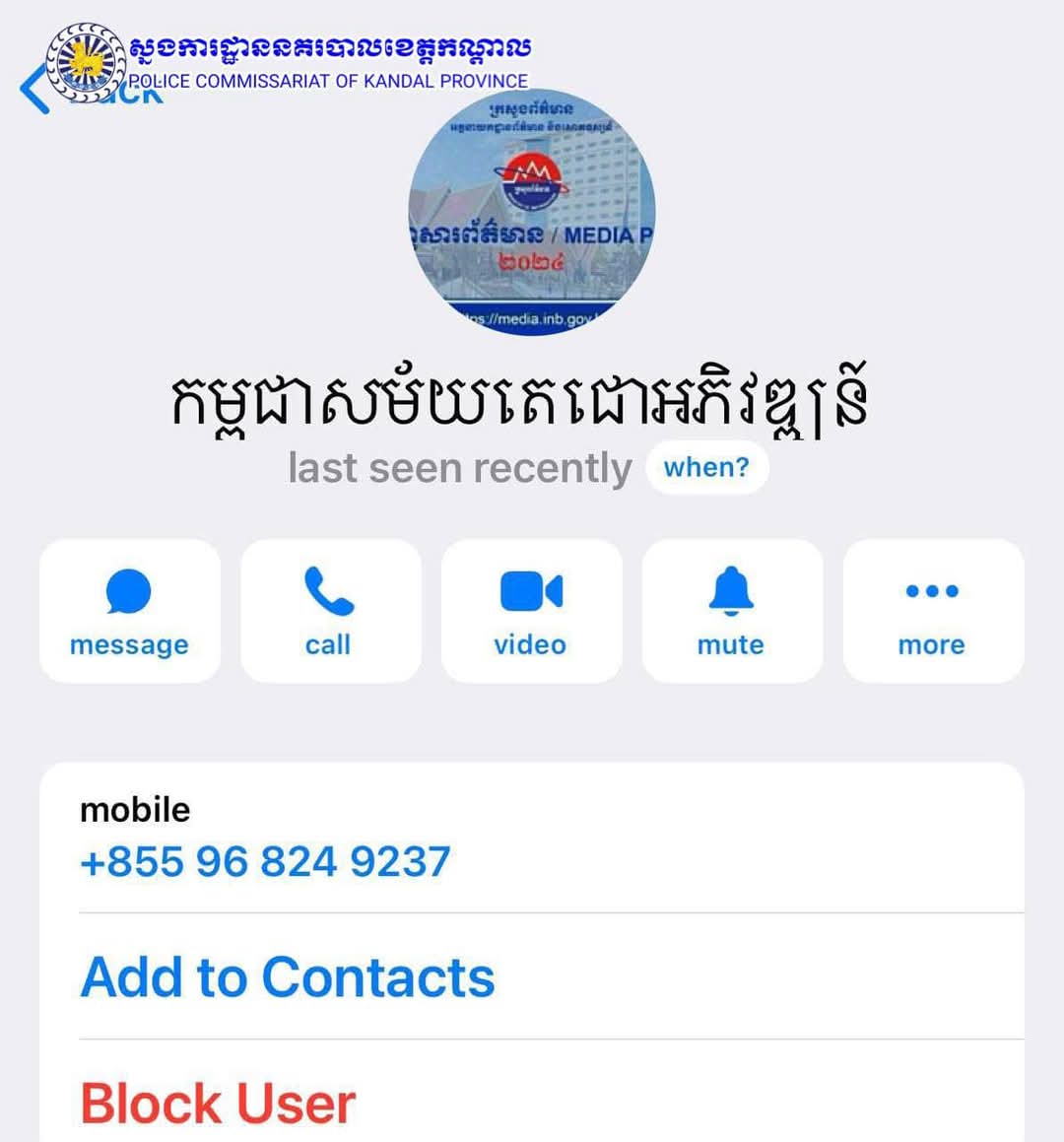Screen dimensions: 1064x1142
Task: Start a video call
Action: tap(531, 611)
